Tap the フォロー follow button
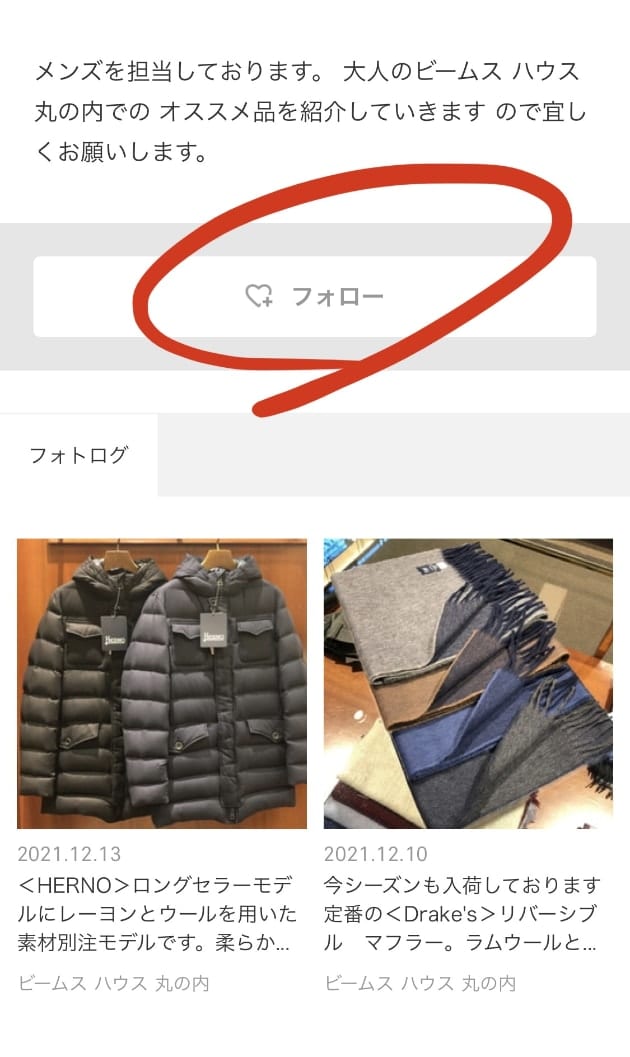This screenshot has width=630, height=1057. click(x=314, y=297)
